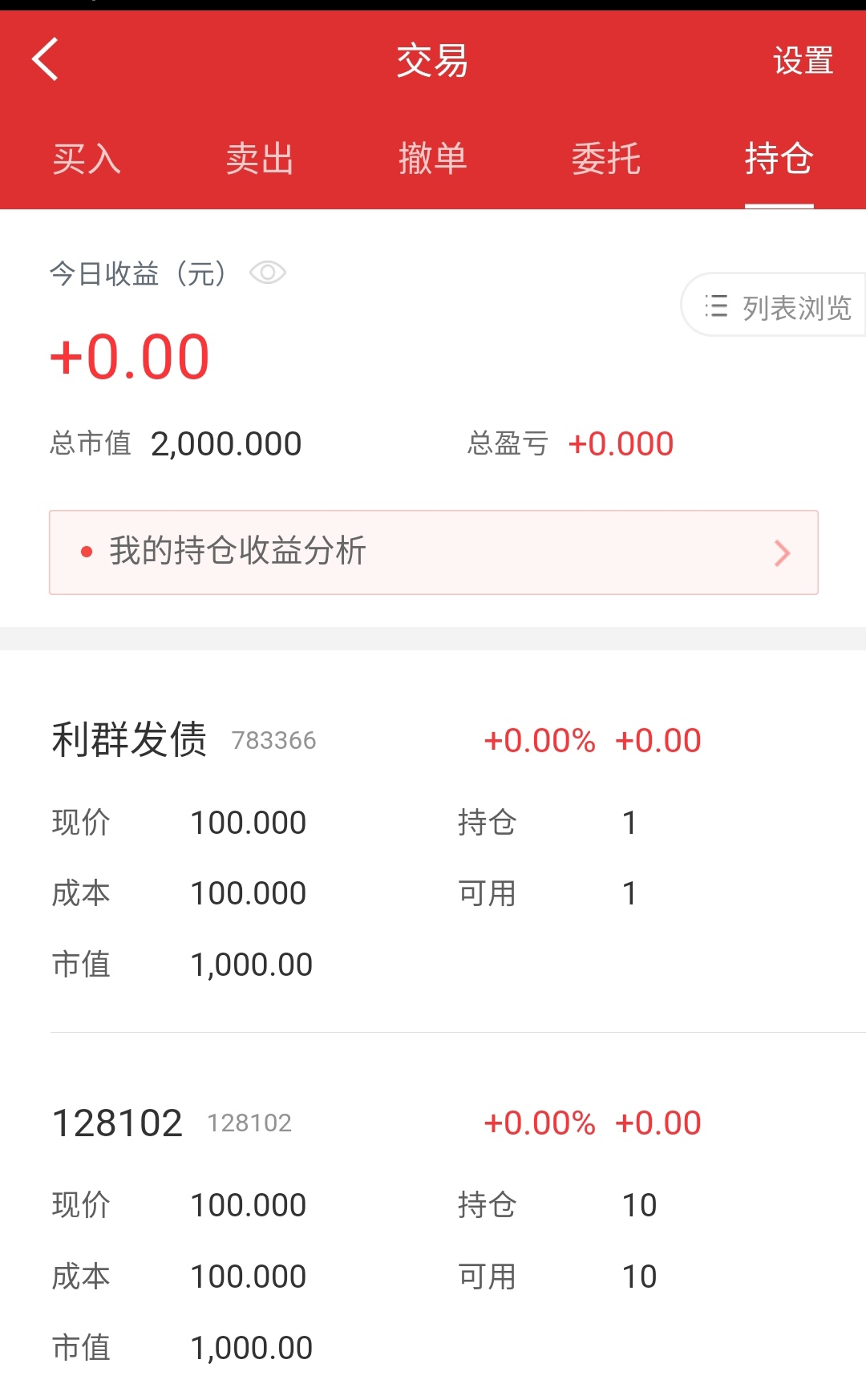
Task: Open 设置 in the header
Action: 803,61
